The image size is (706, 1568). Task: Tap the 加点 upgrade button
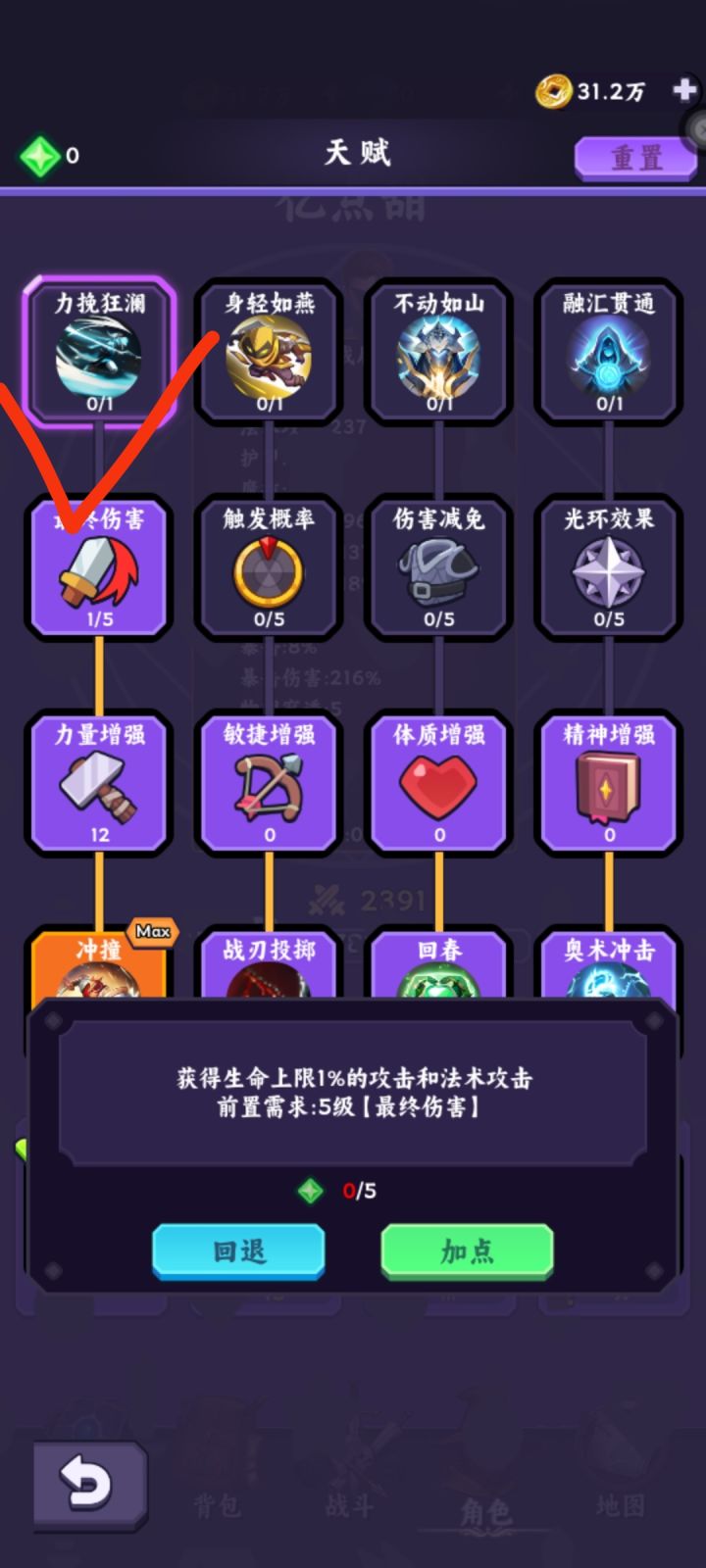pos(466,1252)
